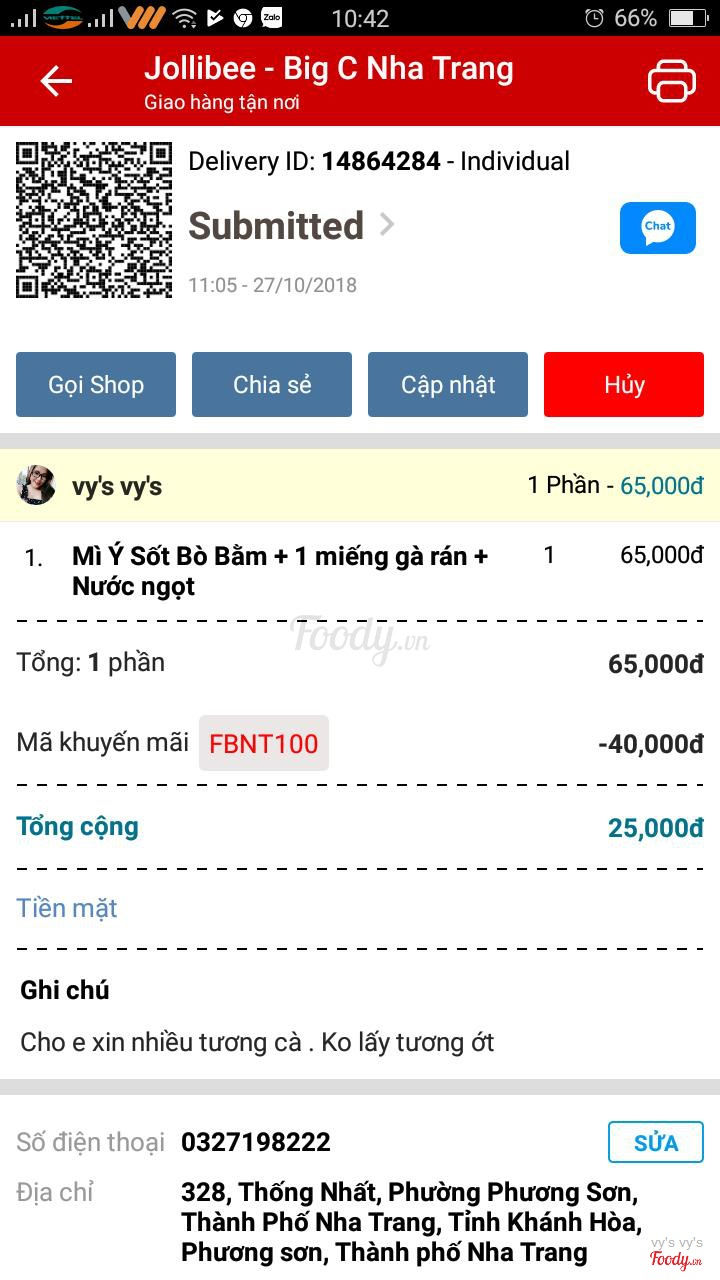Screen dimensions: 720x1280
Task: Cancel the order with Hủy
Action: tap(624, 385)
